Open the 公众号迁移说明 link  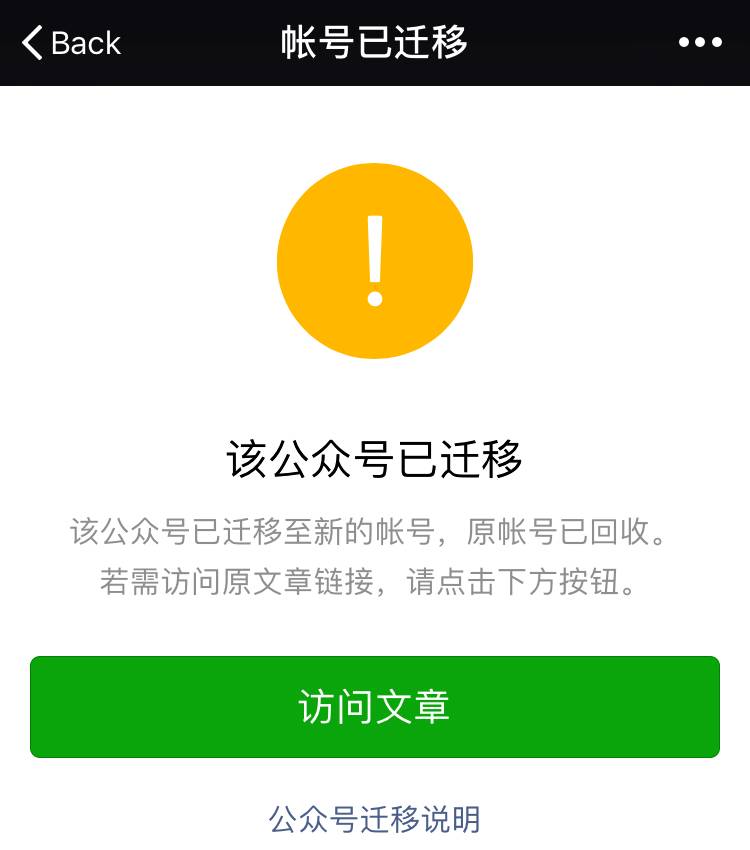tap(375, 820)
